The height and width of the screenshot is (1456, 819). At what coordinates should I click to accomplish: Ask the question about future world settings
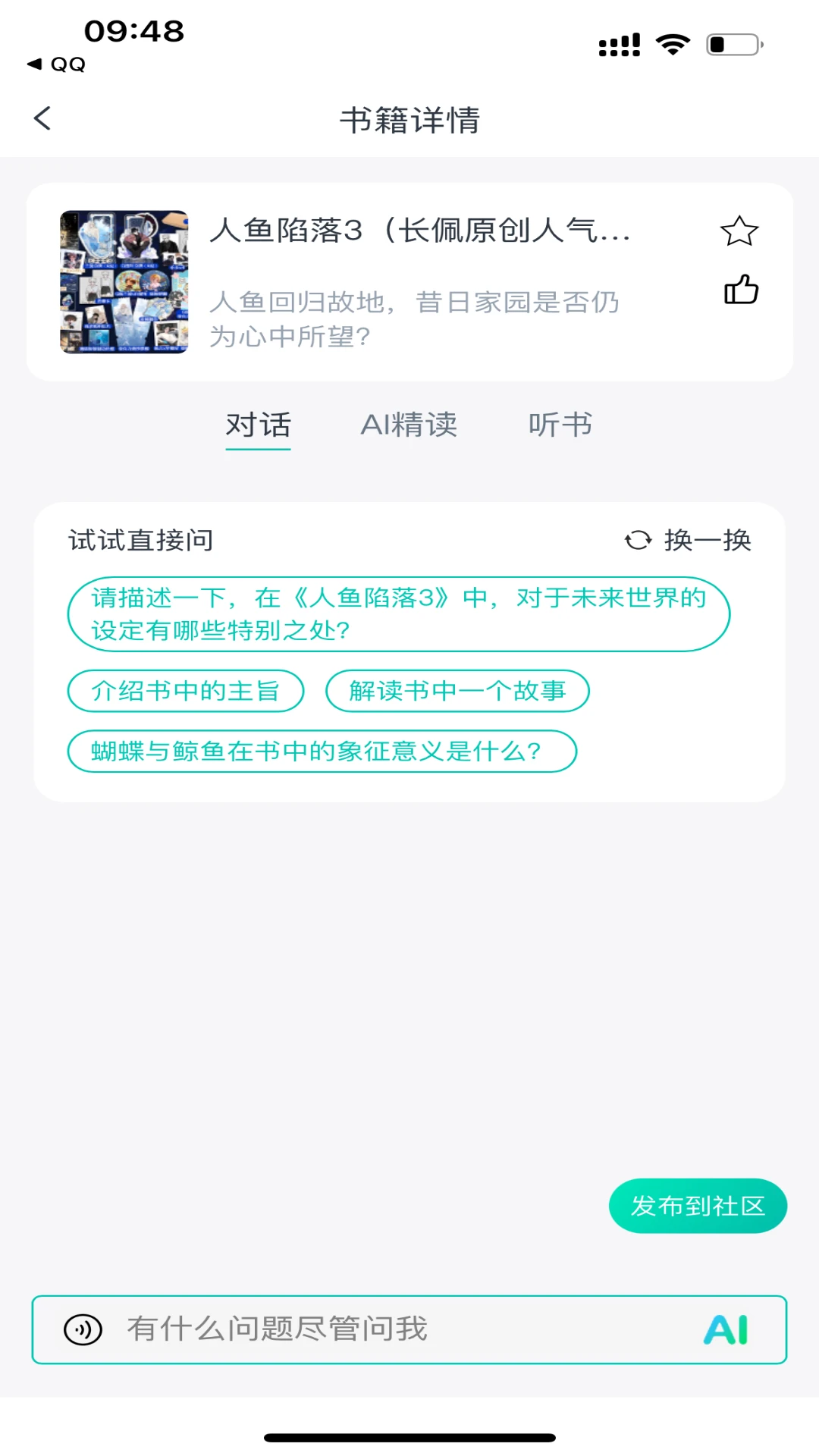pyautogui.click(x=399, y=613)
